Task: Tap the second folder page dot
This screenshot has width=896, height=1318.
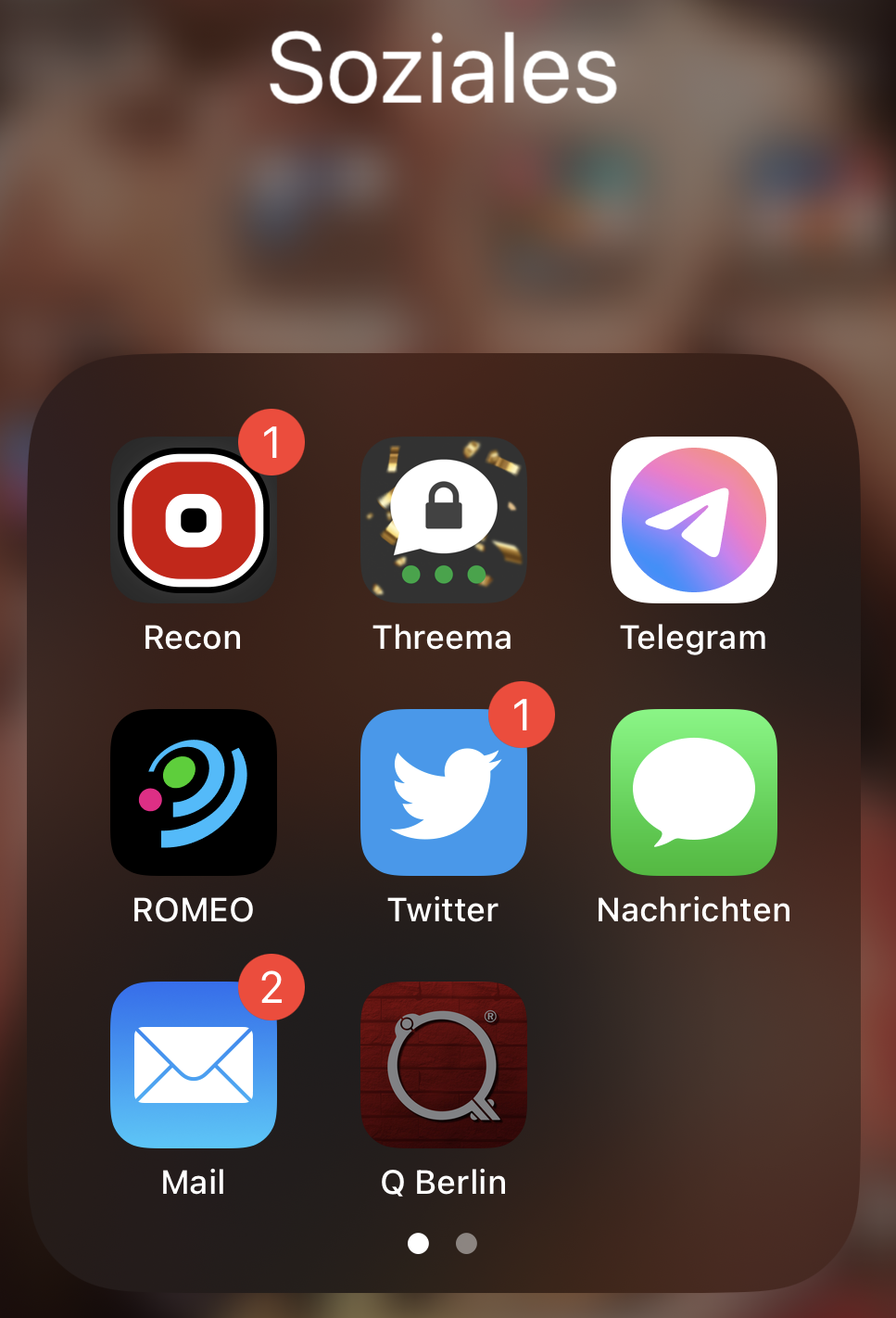Action: pyautogui.click(x=467, y=1243)
